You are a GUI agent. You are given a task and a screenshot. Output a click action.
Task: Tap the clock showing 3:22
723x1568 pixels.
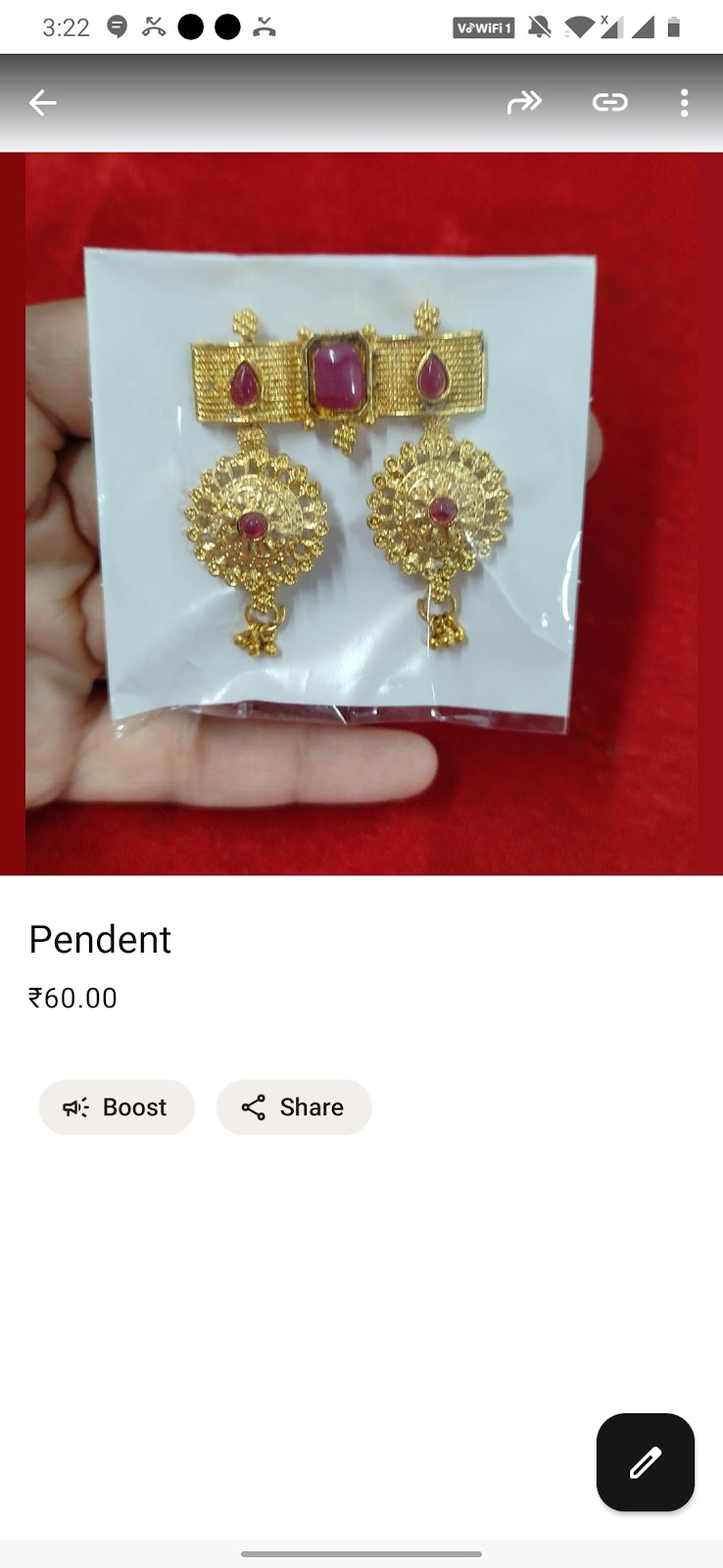coord(67,26)
